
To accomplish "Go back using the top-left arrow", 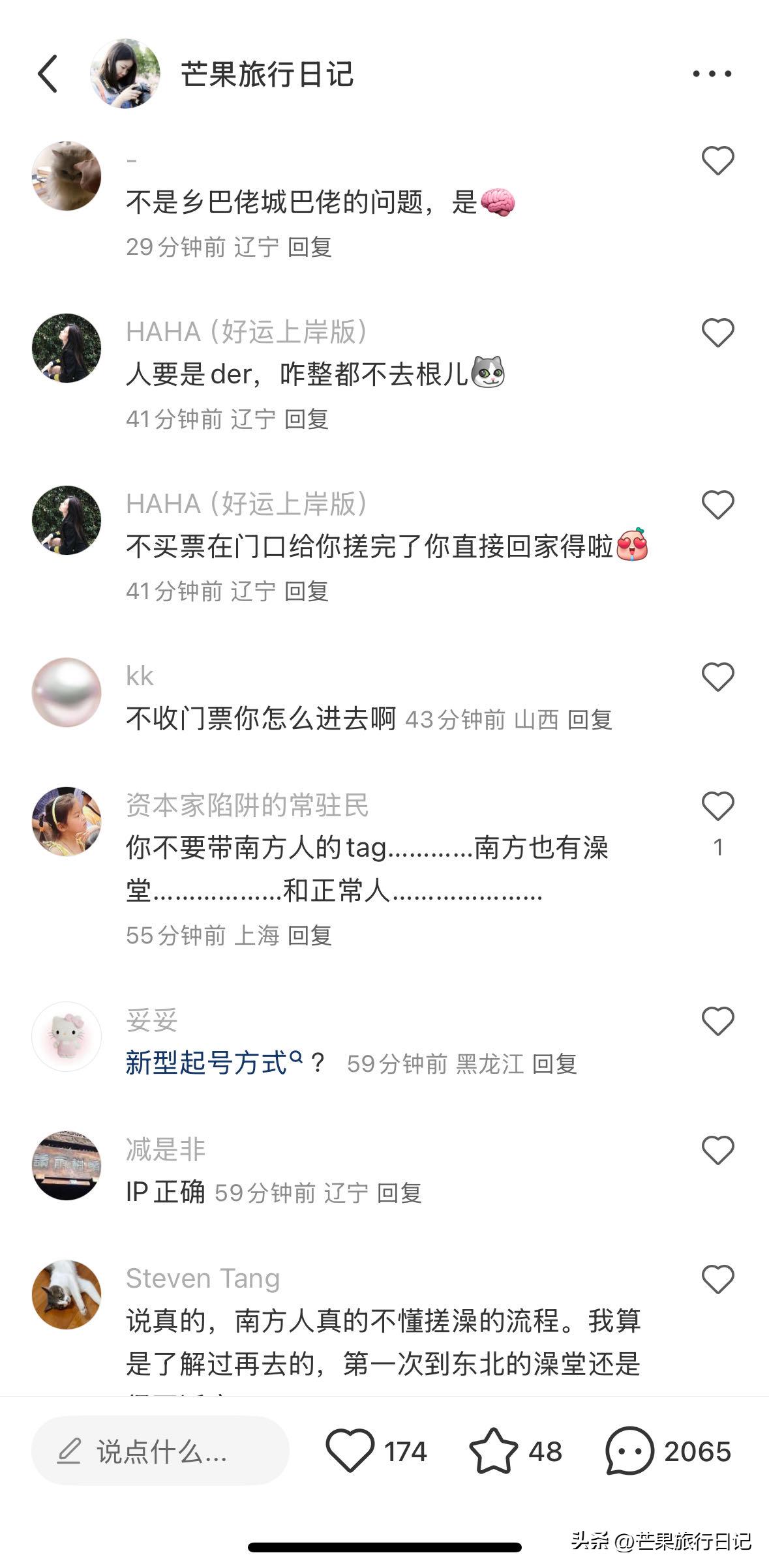I will pos(48,74).
